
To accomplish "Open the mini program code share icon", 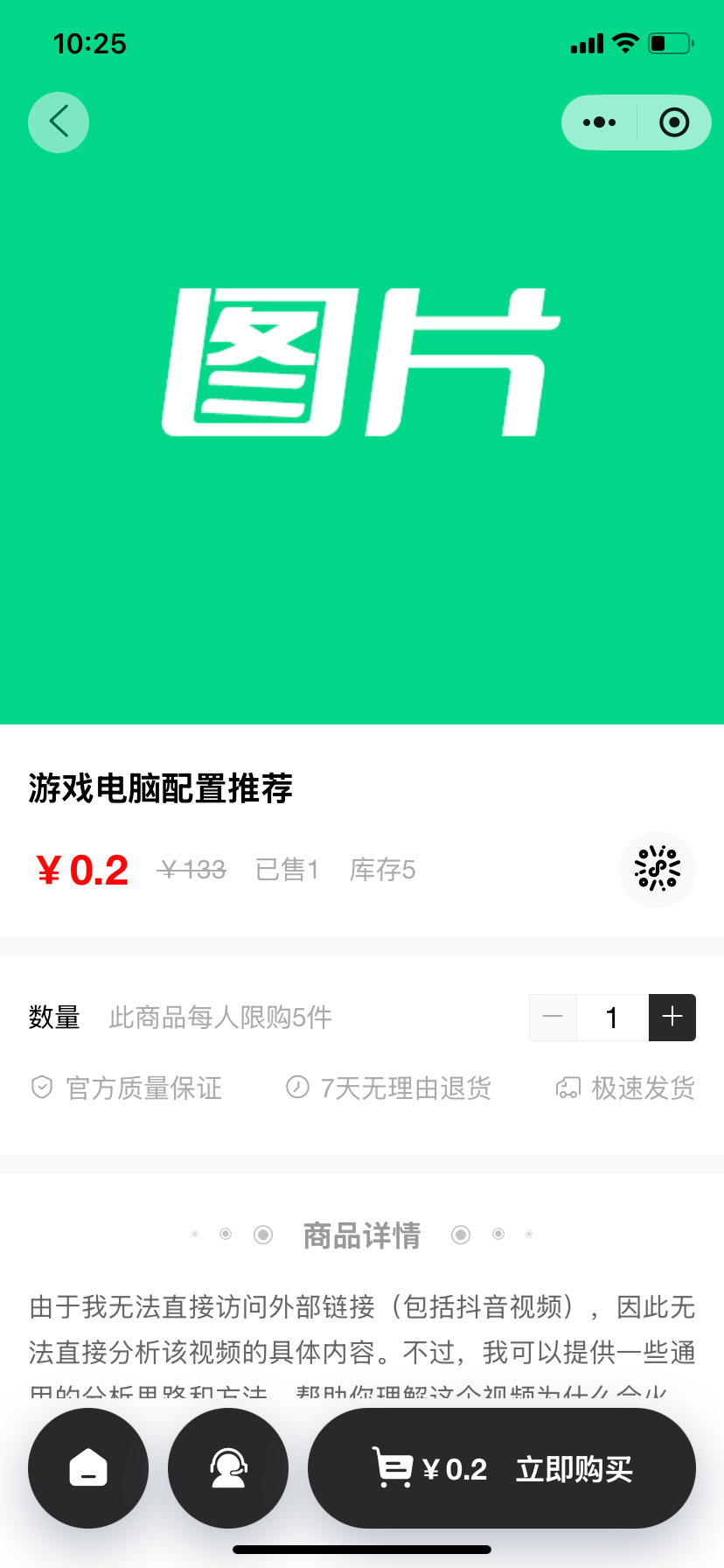I will coord(658,869).
